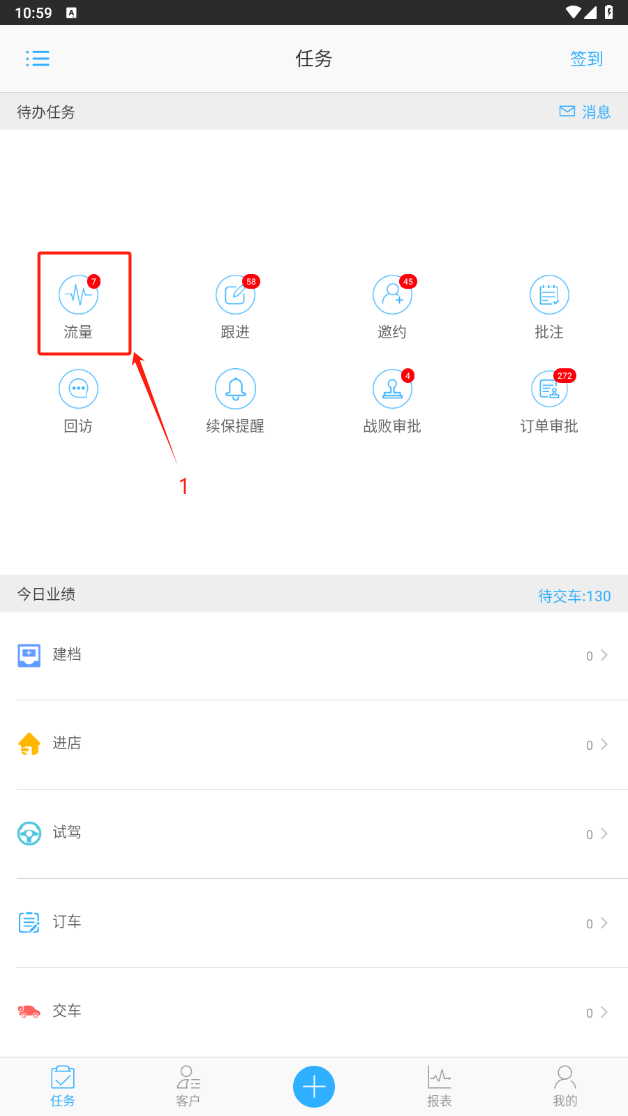Viewport: 628px width, 1116px height.
Task: Switch to the 客户 tab
Action: pos(188,1086)
